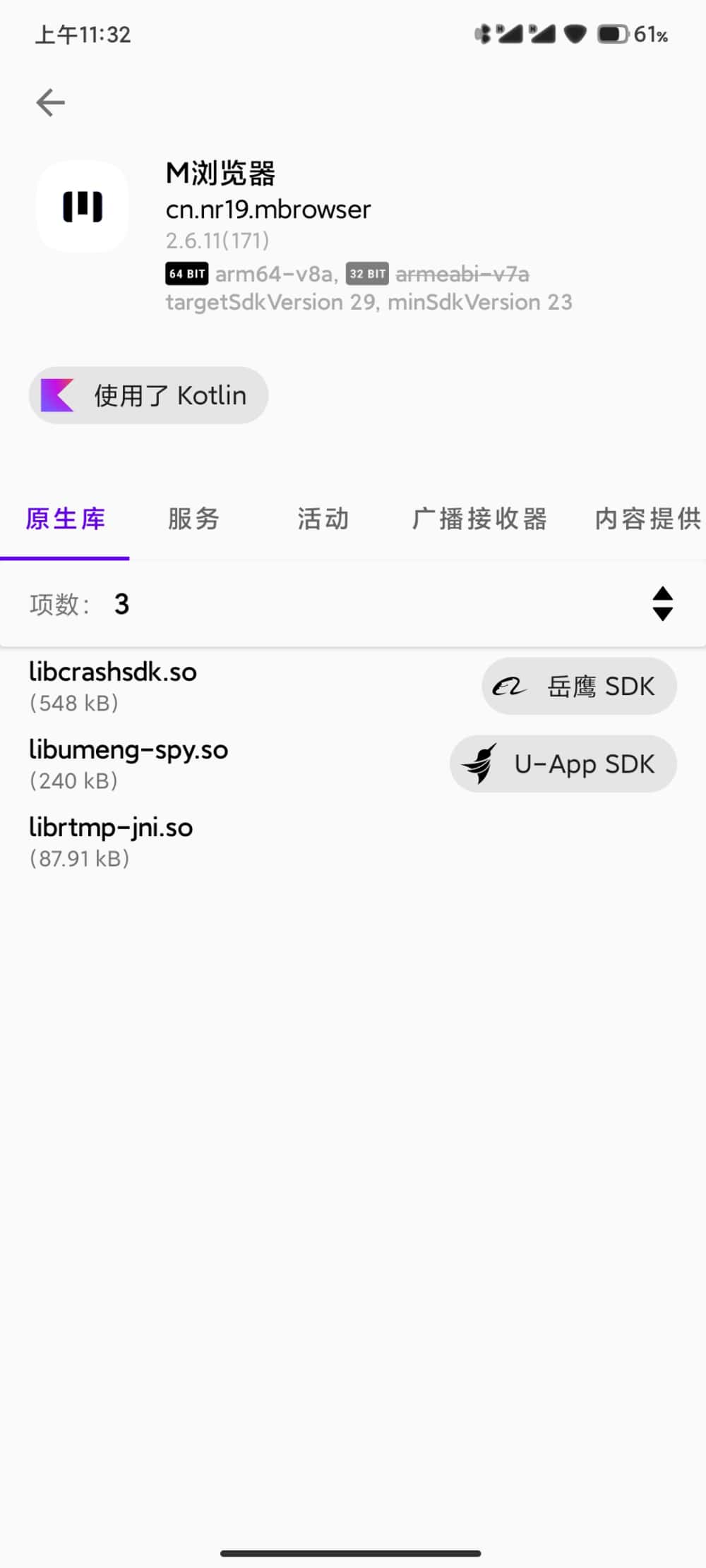This screenshot has width=706, height=1568.
Task: Switch to the 活动 tab
Action: [323, 519]
